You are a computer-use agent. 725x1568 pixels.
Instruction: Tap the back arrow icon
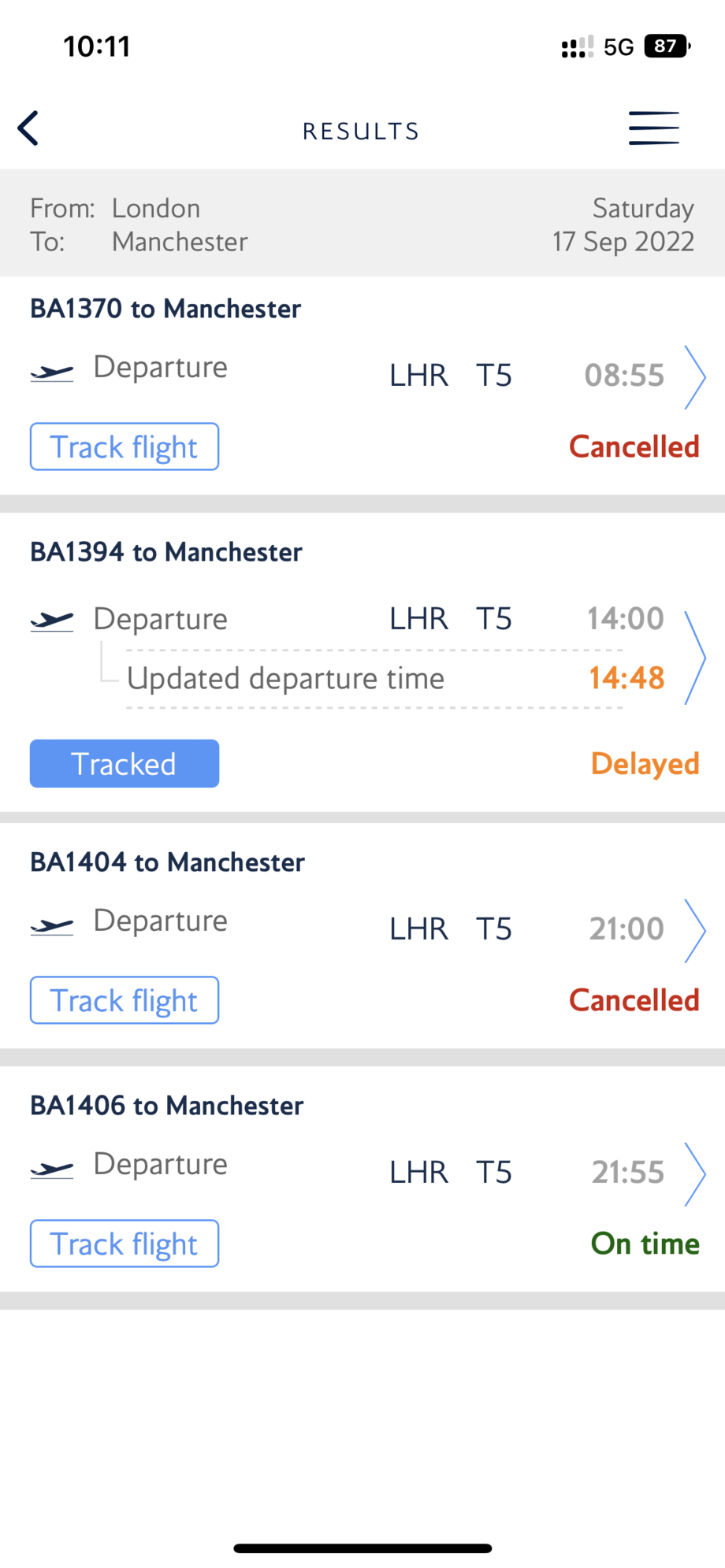point(28,128)
